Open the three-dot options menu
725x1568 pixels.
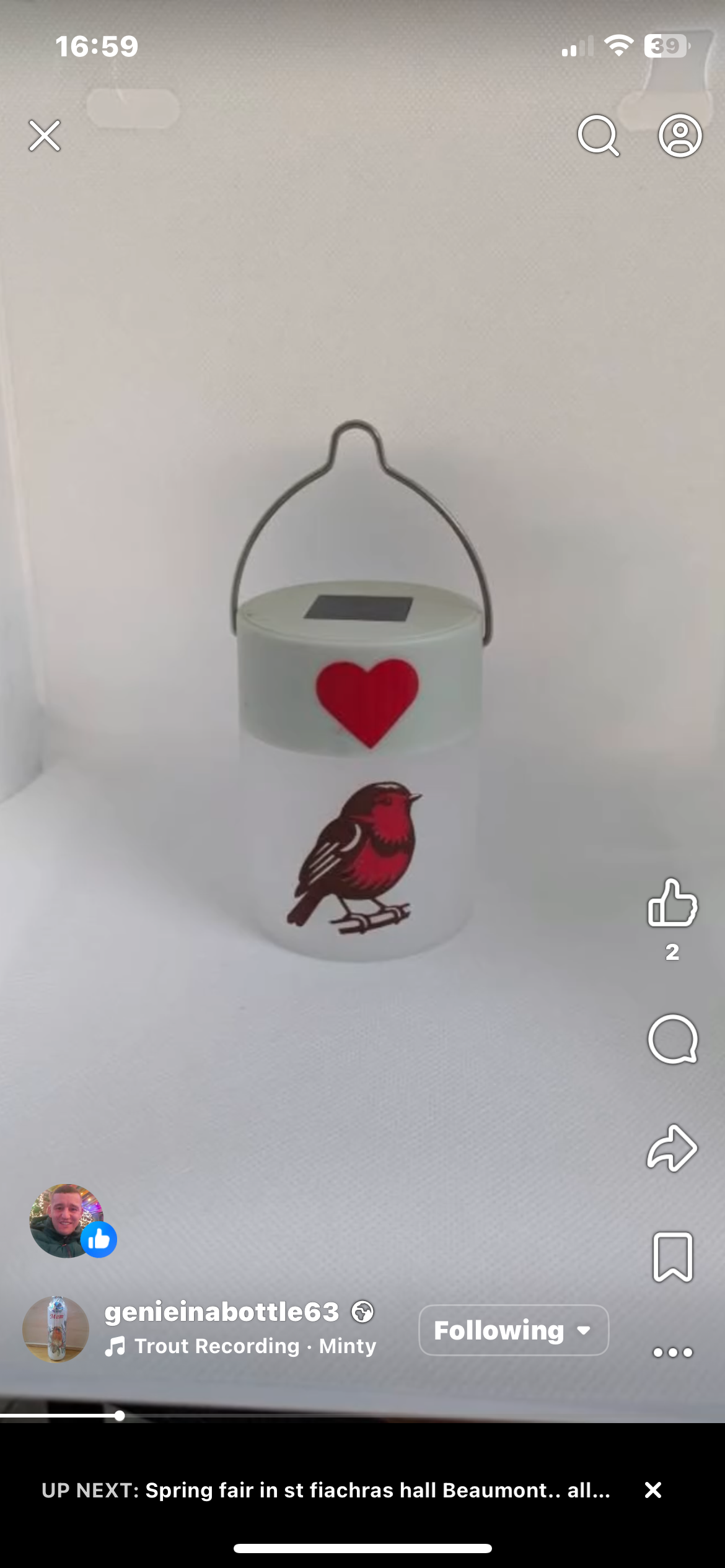pos(672,1352)
